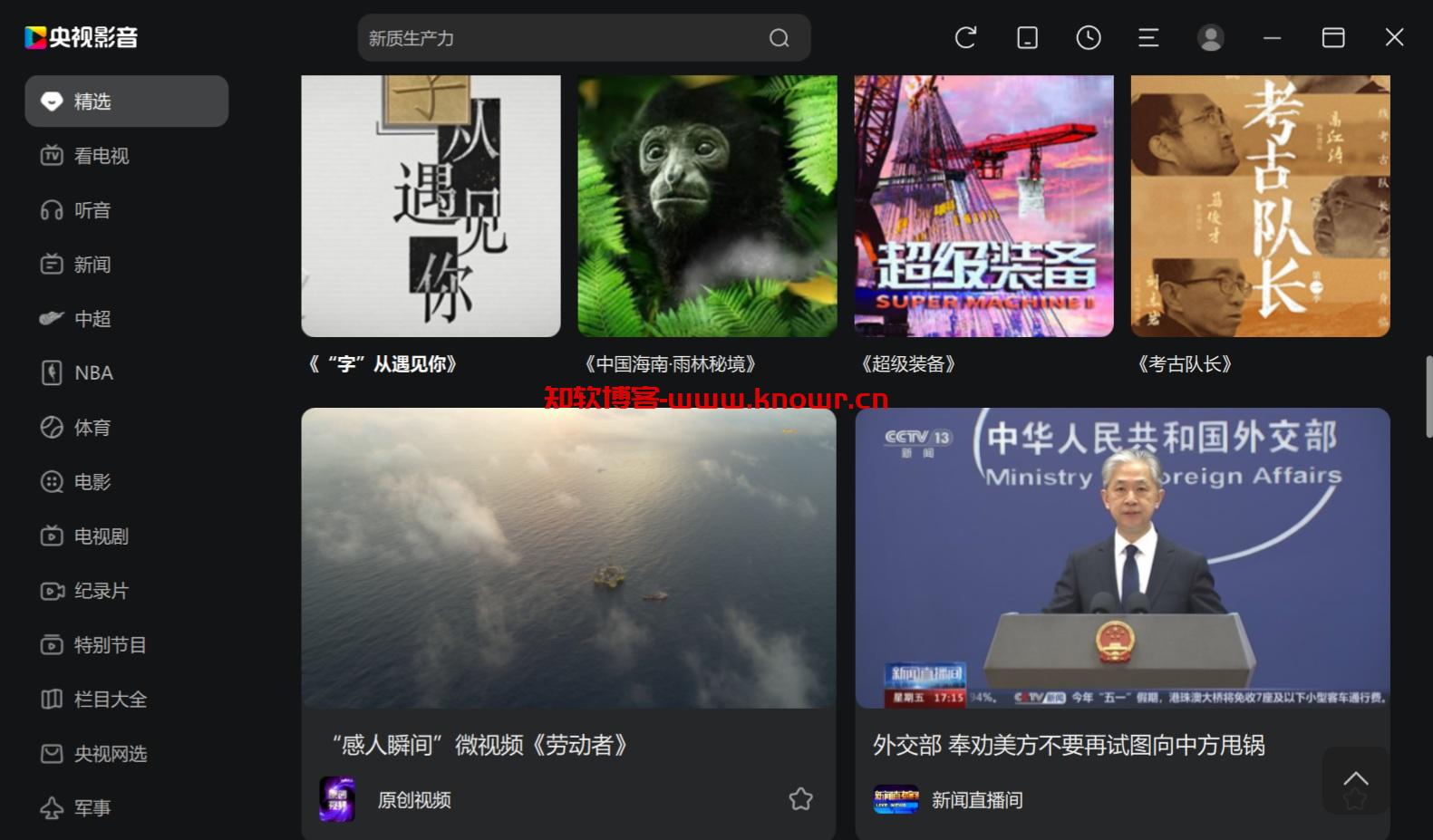Screen dimensions: 1433x840
Task: Switch to 电影 category
Action: click(x=92, y=482)
